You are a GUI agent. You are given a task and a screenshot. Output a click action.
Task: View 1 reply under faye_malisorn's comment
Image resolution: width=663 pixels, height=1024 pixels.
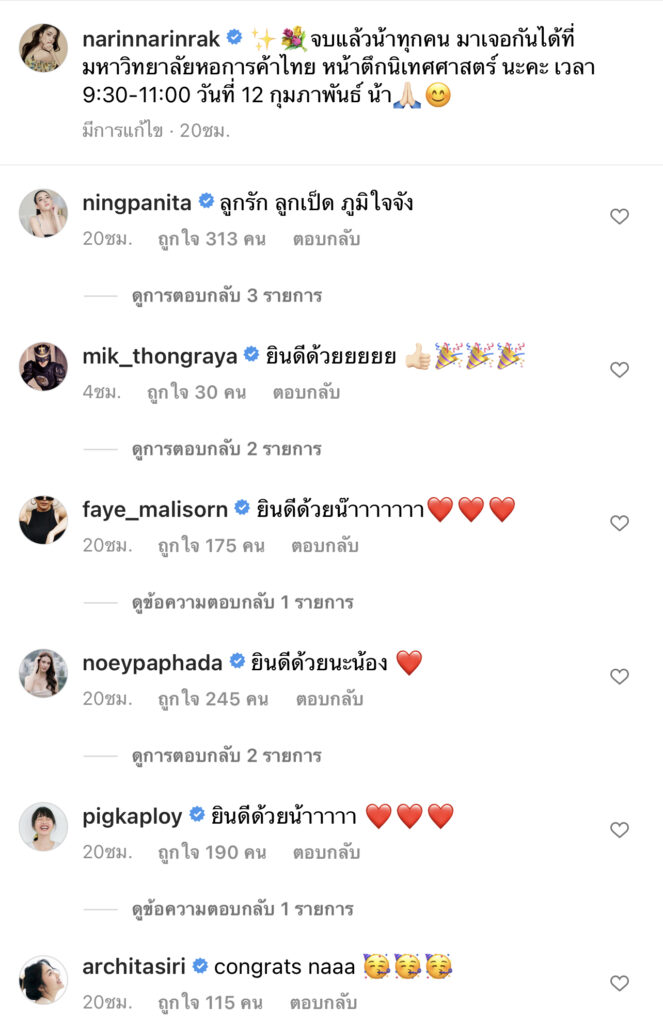pos(242,603)
